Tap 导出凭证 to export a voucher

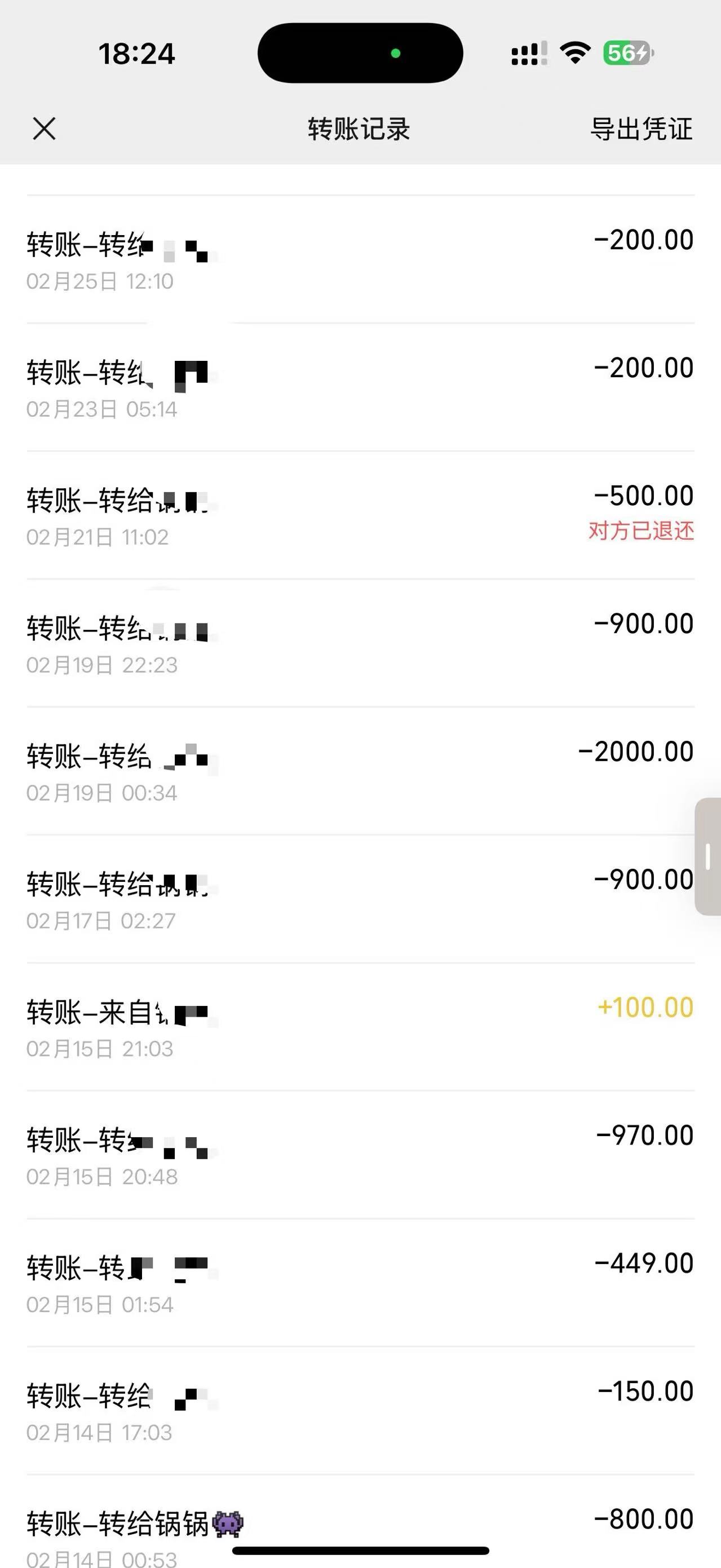click(642, 129)
